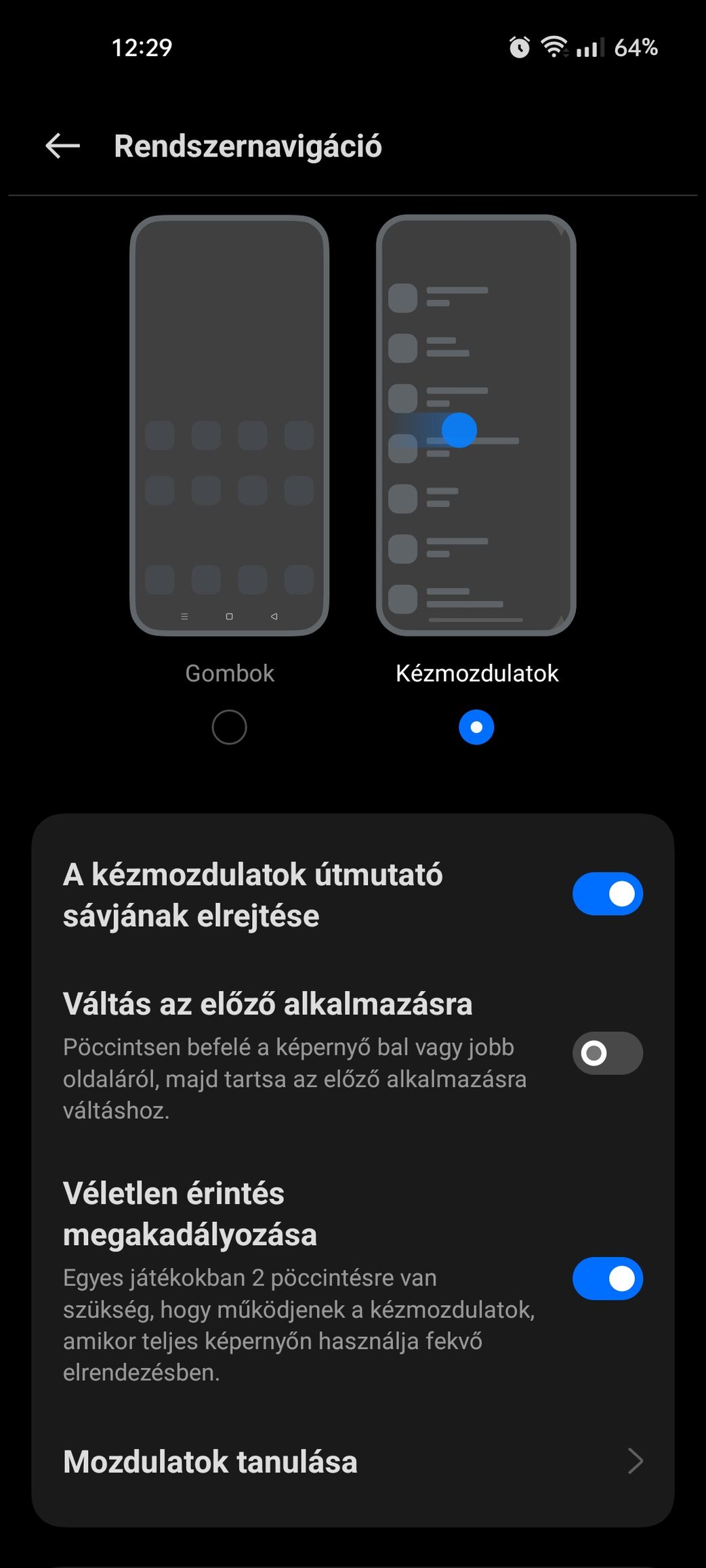Select the Gombok radio button

pyautogui.click(x=229, y=727)
